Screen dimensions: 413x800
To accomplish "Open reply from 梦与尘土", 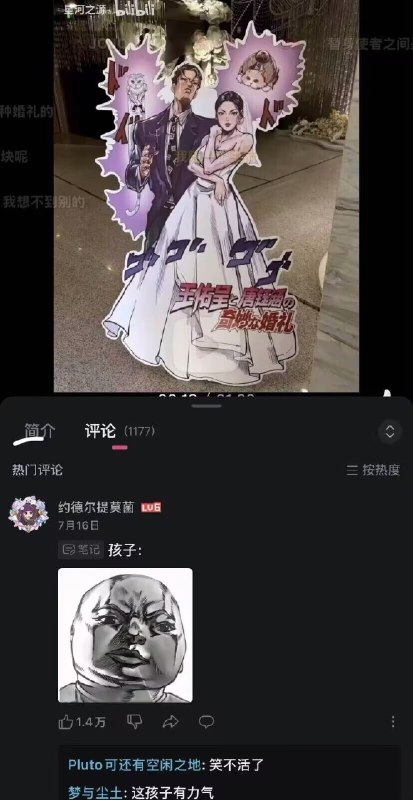I will 141,792.
